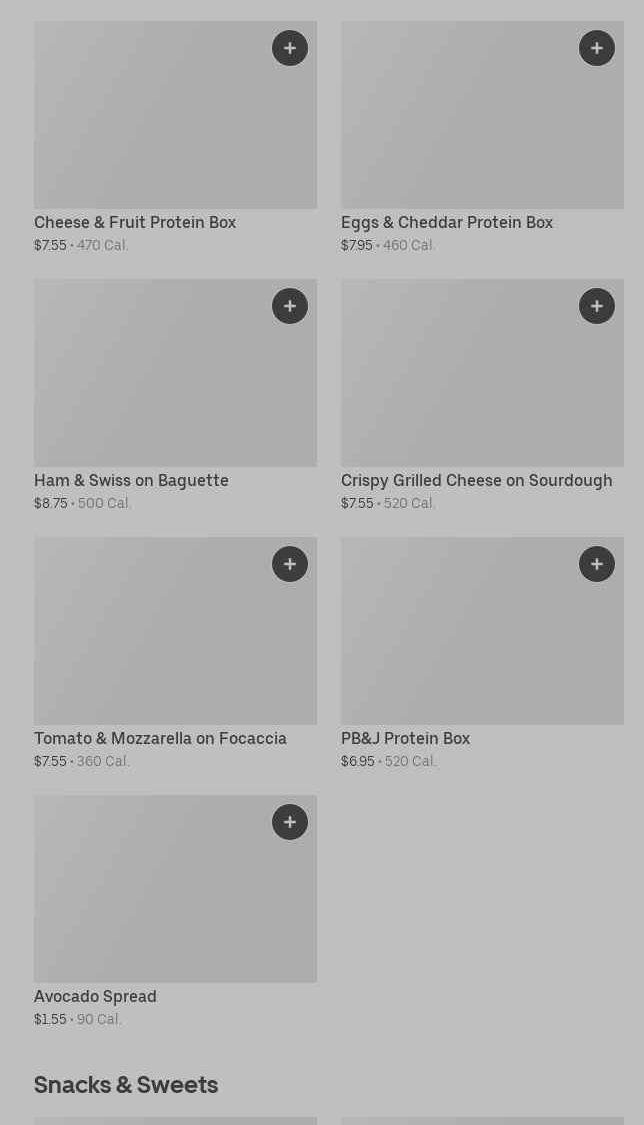Add Ham & Swiss on Baguette to order
The width and height of the screenshot is (644, 1125).
[x=290, y=306]
